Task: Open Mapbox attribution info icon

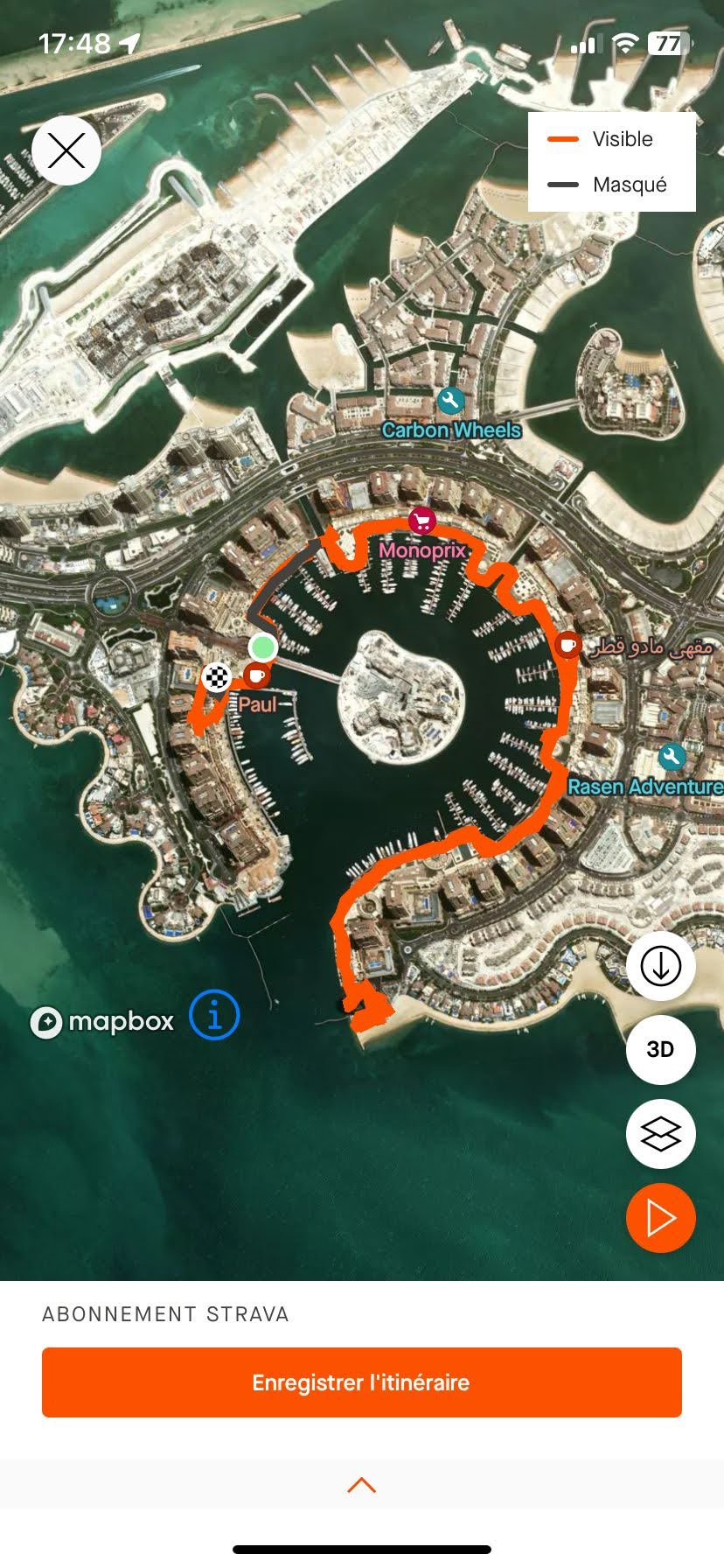Action: click(x=214, y=1016)
